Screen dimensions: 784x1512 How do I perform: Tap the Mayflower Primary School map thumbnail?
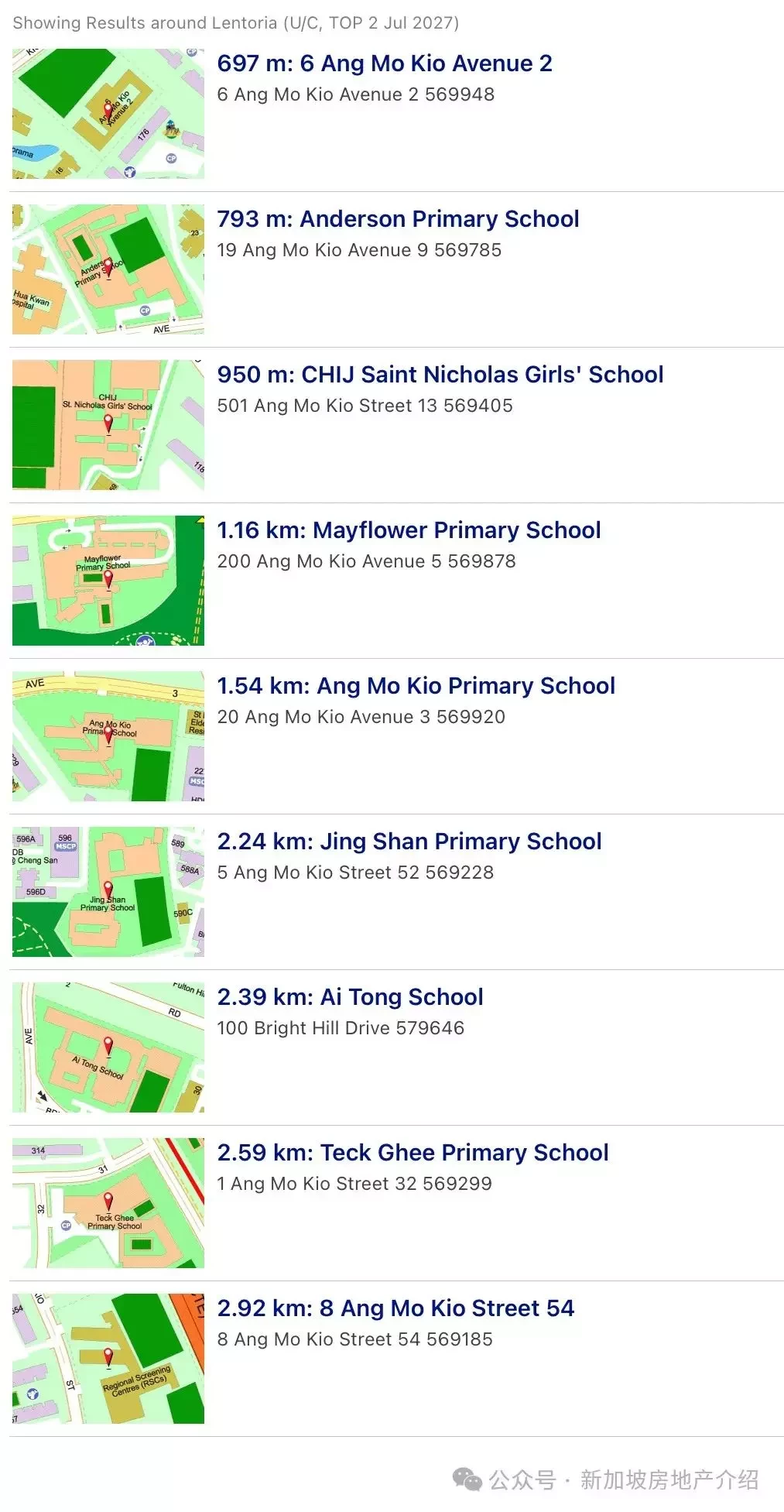[108, 581]
